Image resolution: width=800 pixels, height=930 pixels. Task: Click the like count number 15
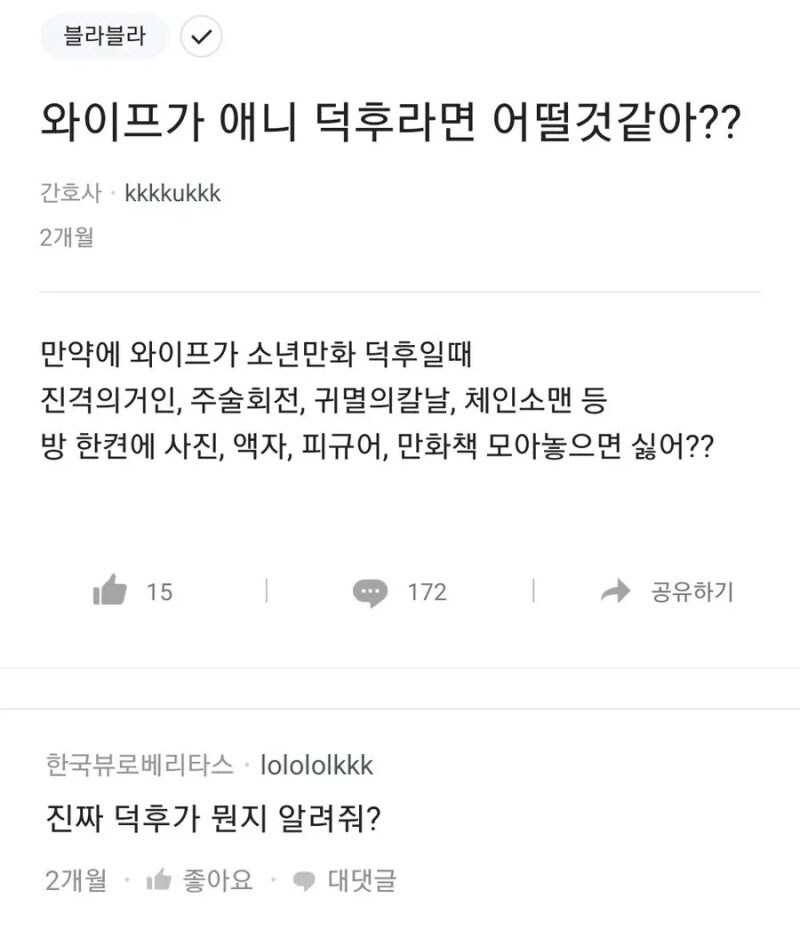point(158,592)
